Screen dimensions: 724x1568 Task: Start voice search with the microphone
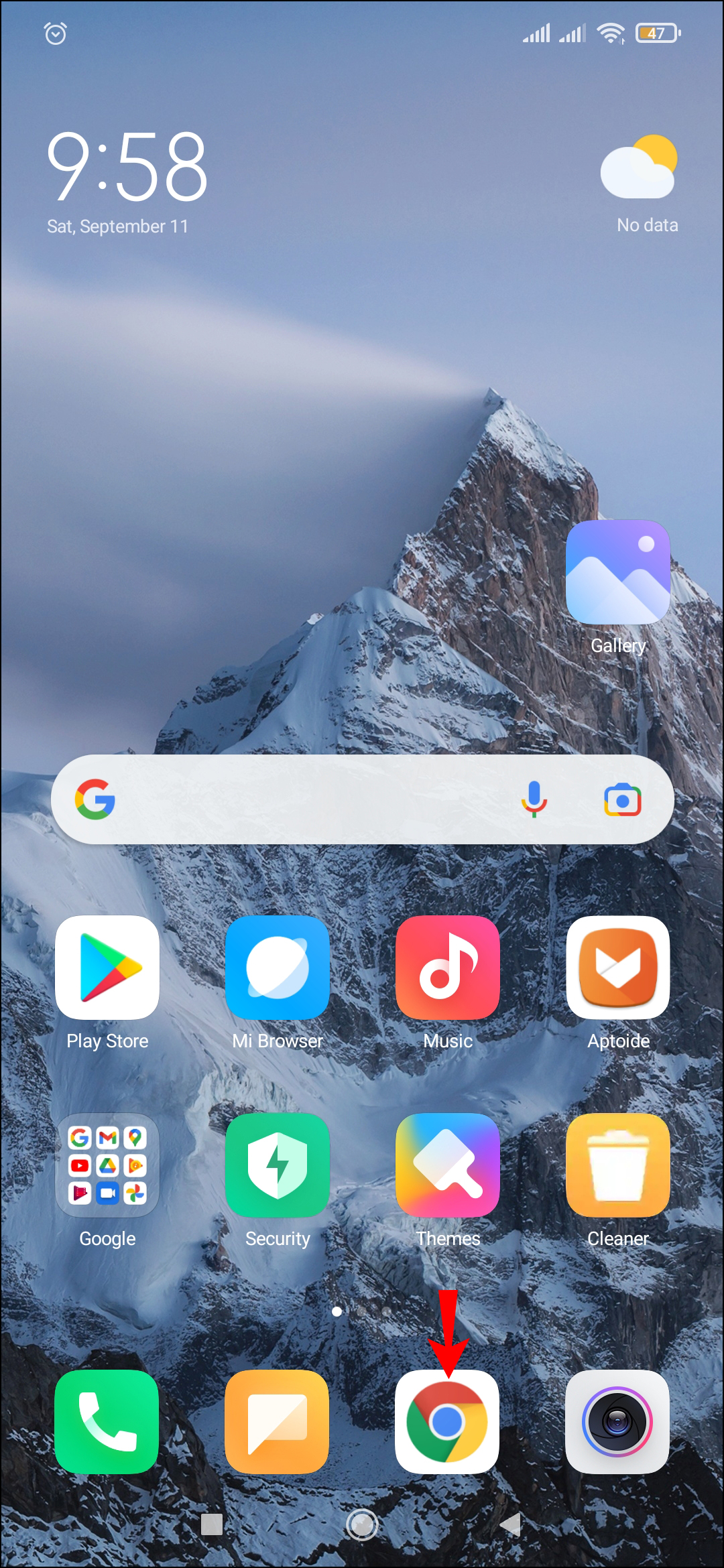534,799
